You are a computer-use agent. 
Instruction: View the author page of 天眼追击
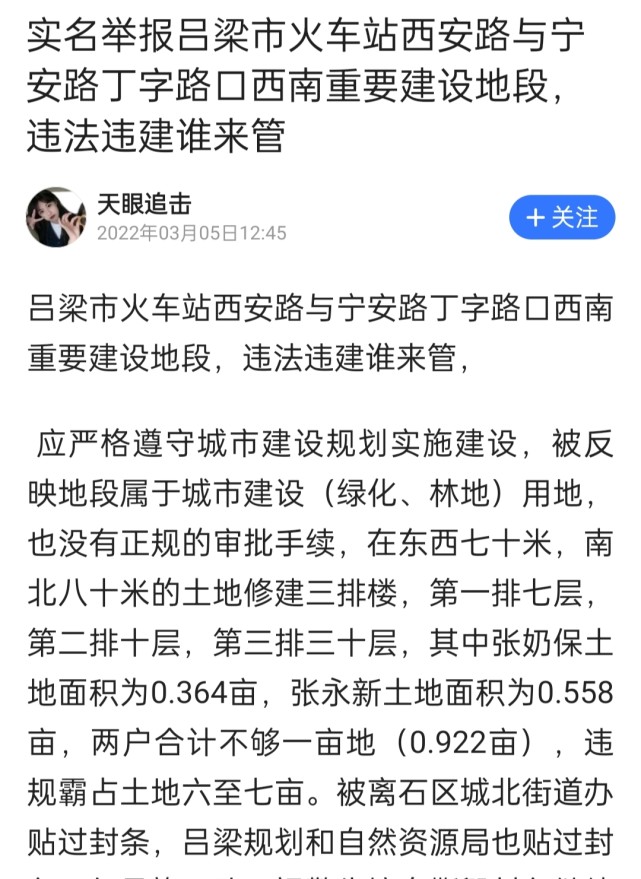point(144,204)
